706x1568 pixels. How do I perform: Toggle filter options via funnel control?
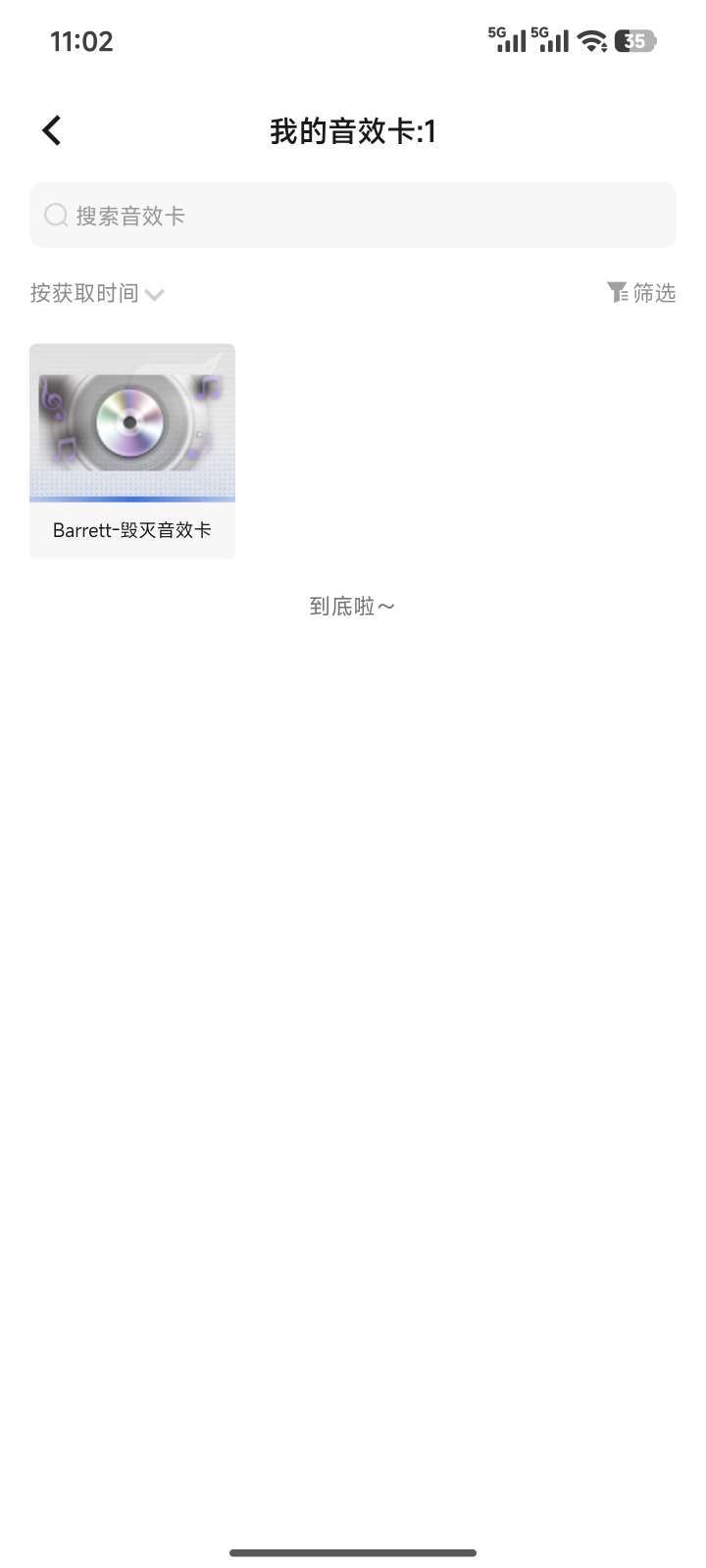[x=618, y=292]
